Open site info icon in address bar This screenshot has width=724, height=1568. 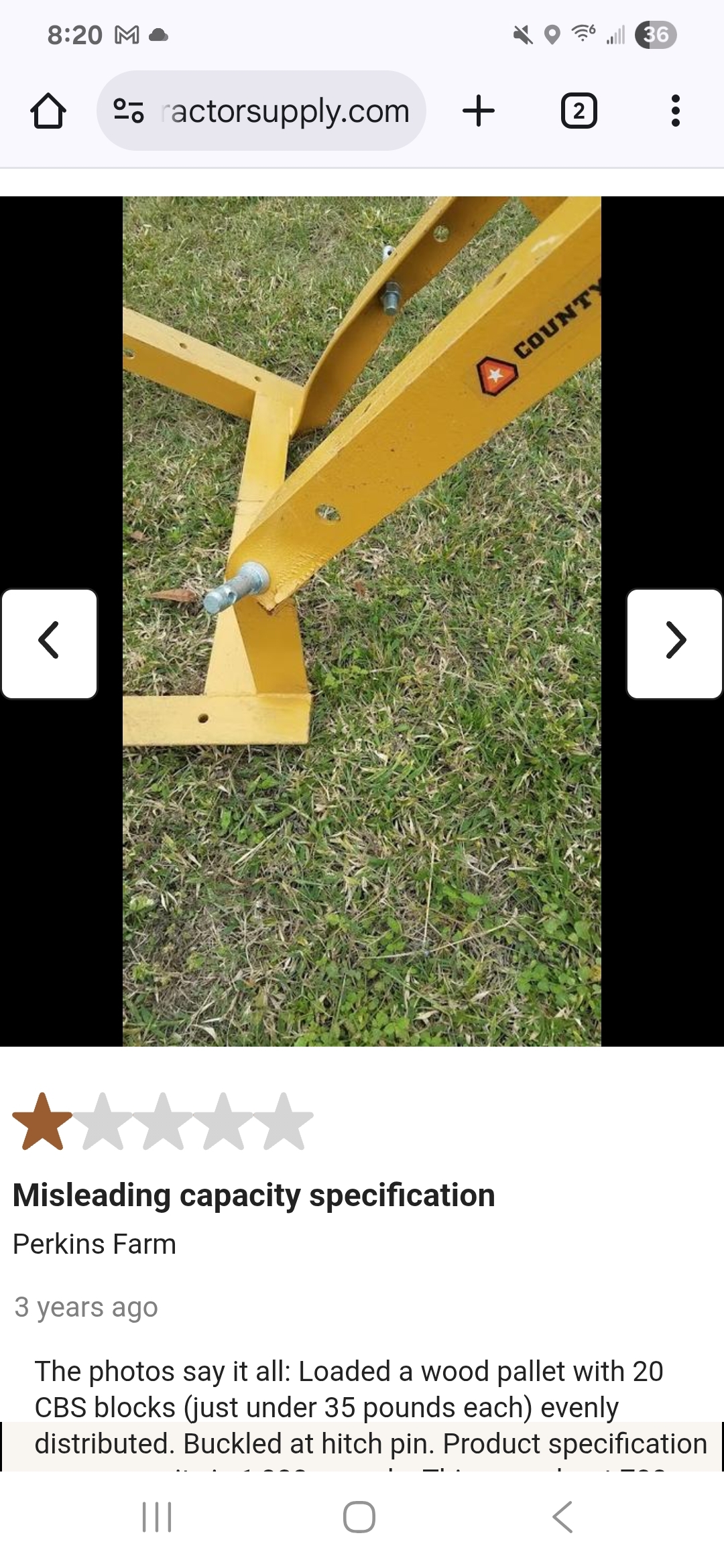[x=129, y=111]
